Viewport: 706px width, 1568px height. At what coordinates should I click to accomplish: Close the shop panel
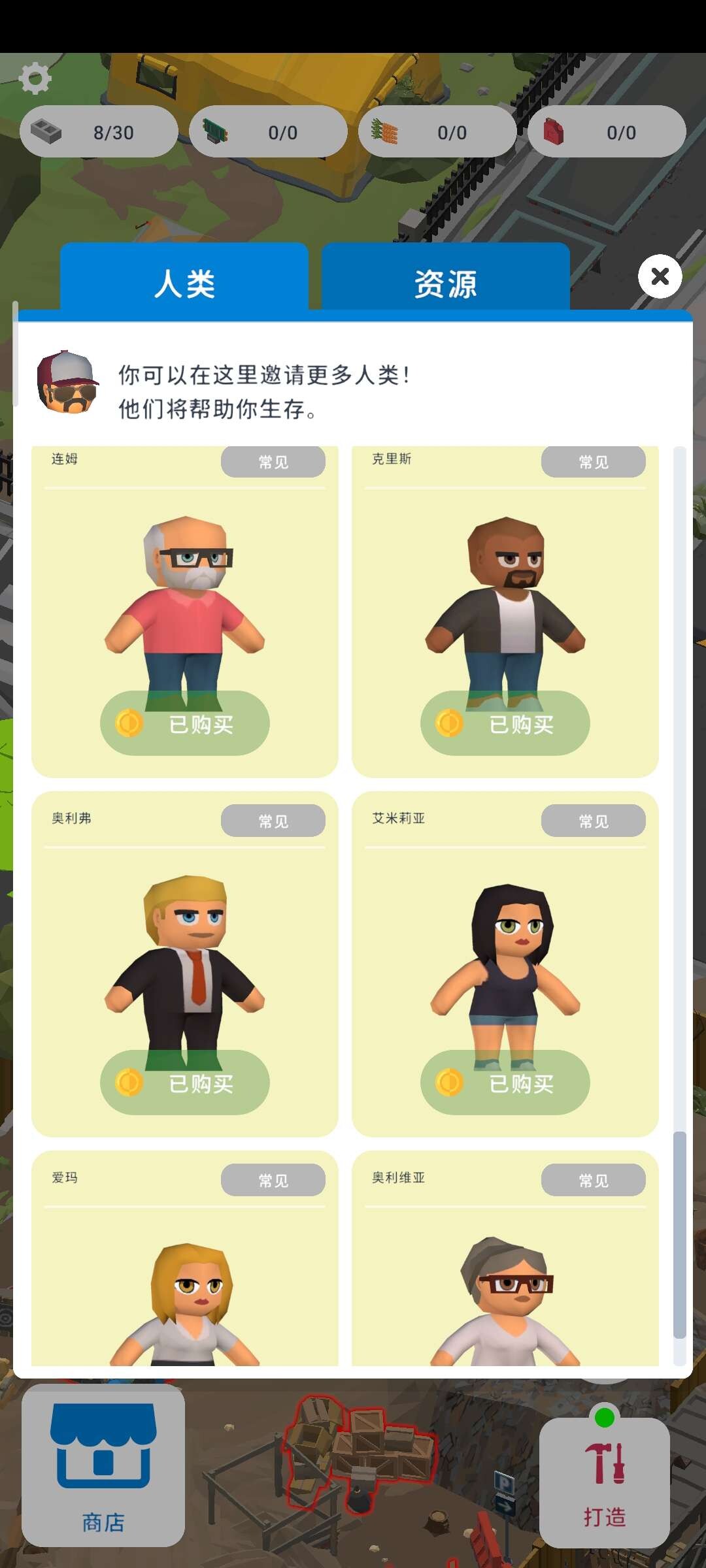click(x=660, y=276)
